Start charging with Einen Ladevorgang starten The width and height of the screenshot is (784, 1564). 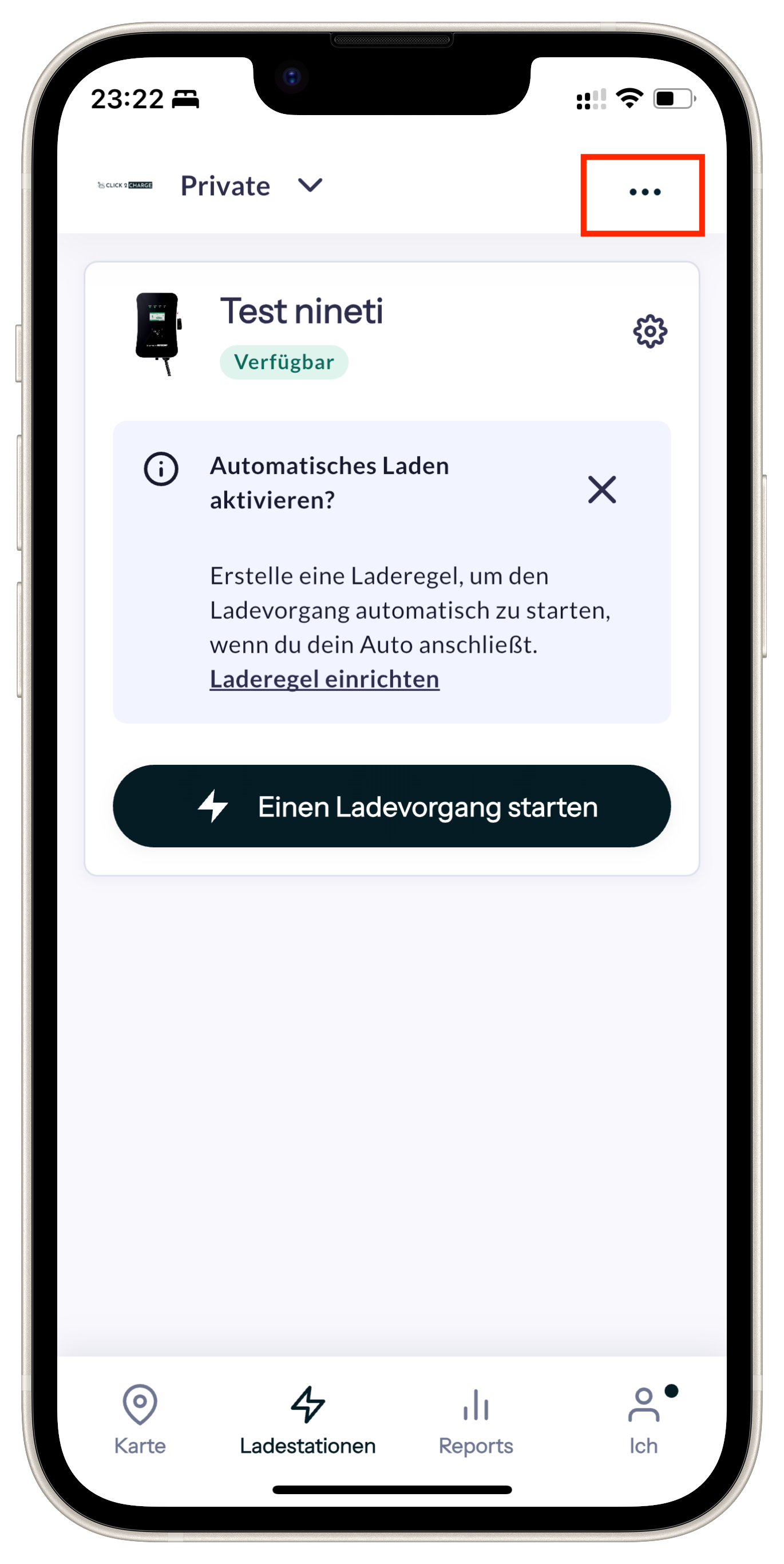pos(391,806)
